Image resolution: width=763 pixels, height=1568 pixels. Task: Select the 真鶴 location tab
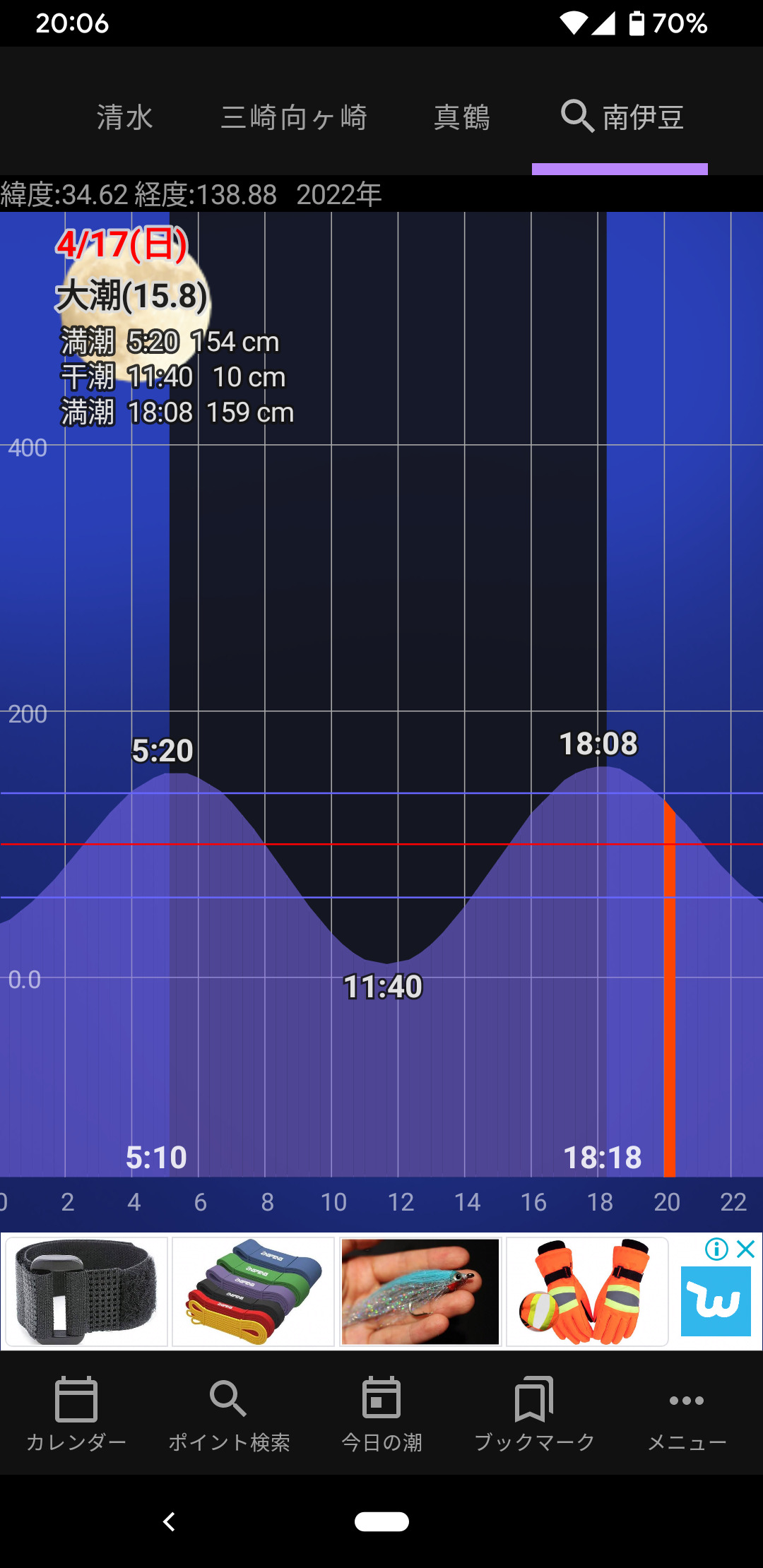462,117
